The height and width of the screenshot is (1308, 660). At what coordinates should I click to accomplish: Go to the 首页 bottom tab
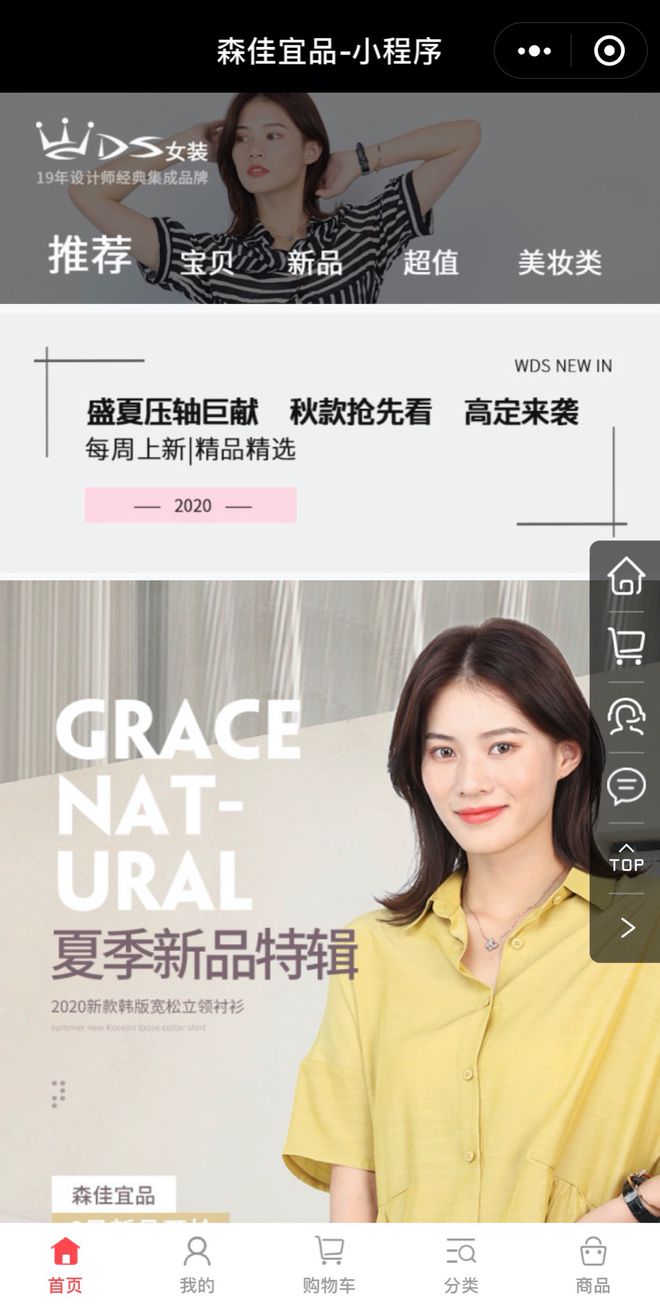pos(66,1265)
